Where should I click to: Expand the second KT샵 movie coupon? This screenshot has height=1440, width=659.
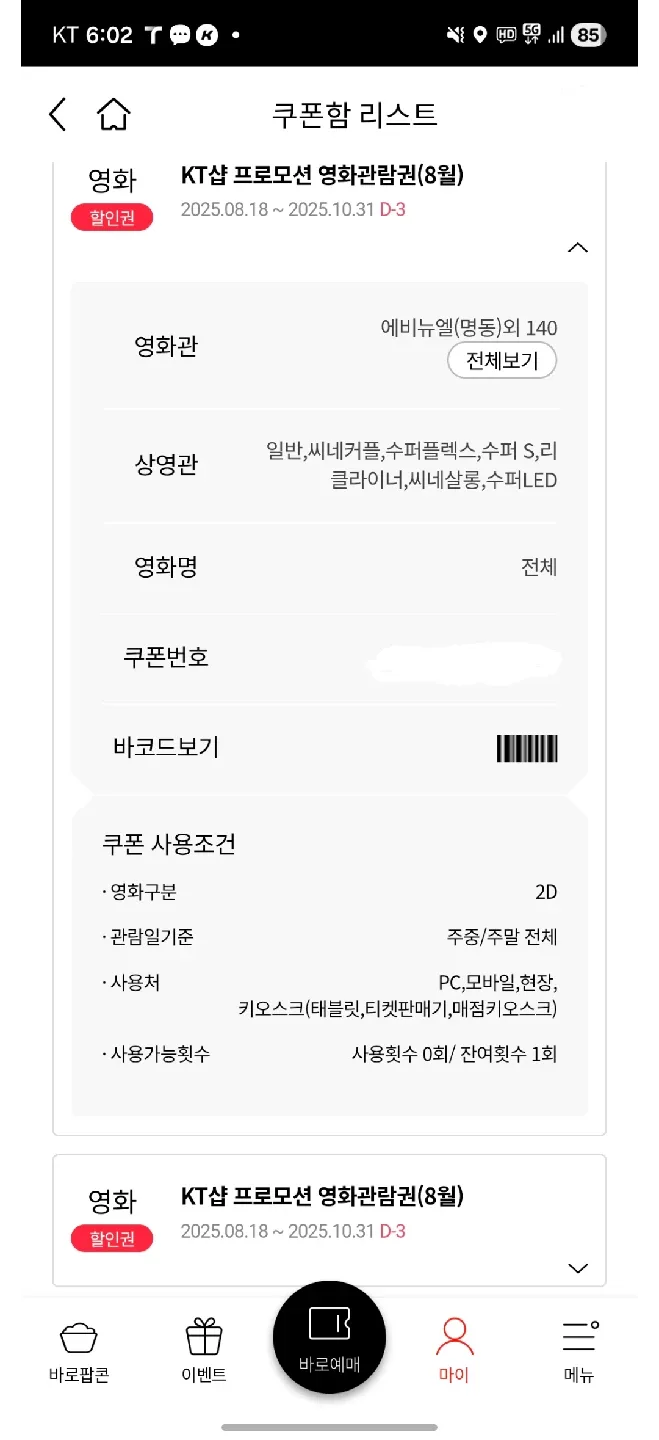click(x=577, y=1268)
